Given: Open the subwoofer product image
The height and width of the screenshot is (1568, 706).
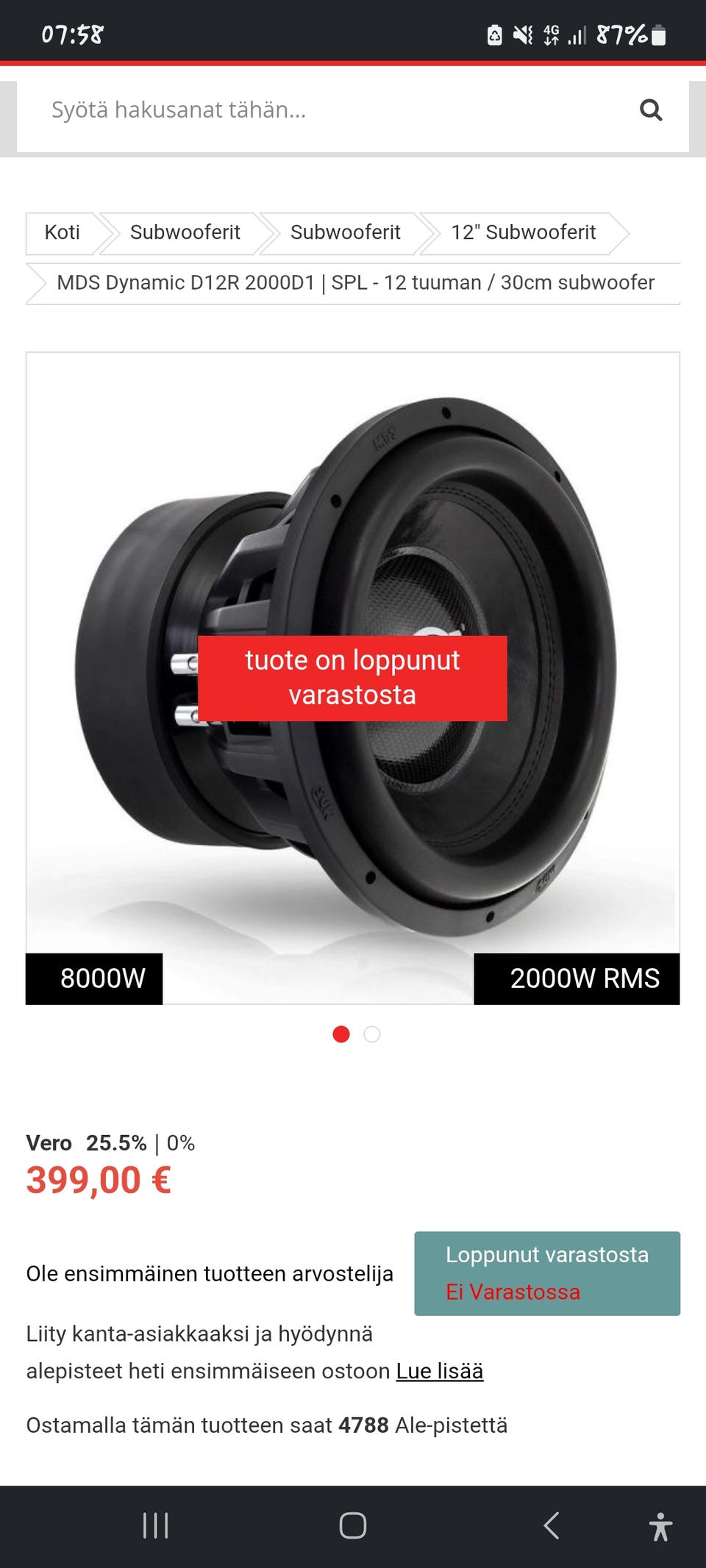Looking at the screenshot, I should pyautogui.click(x=353, y=678).
